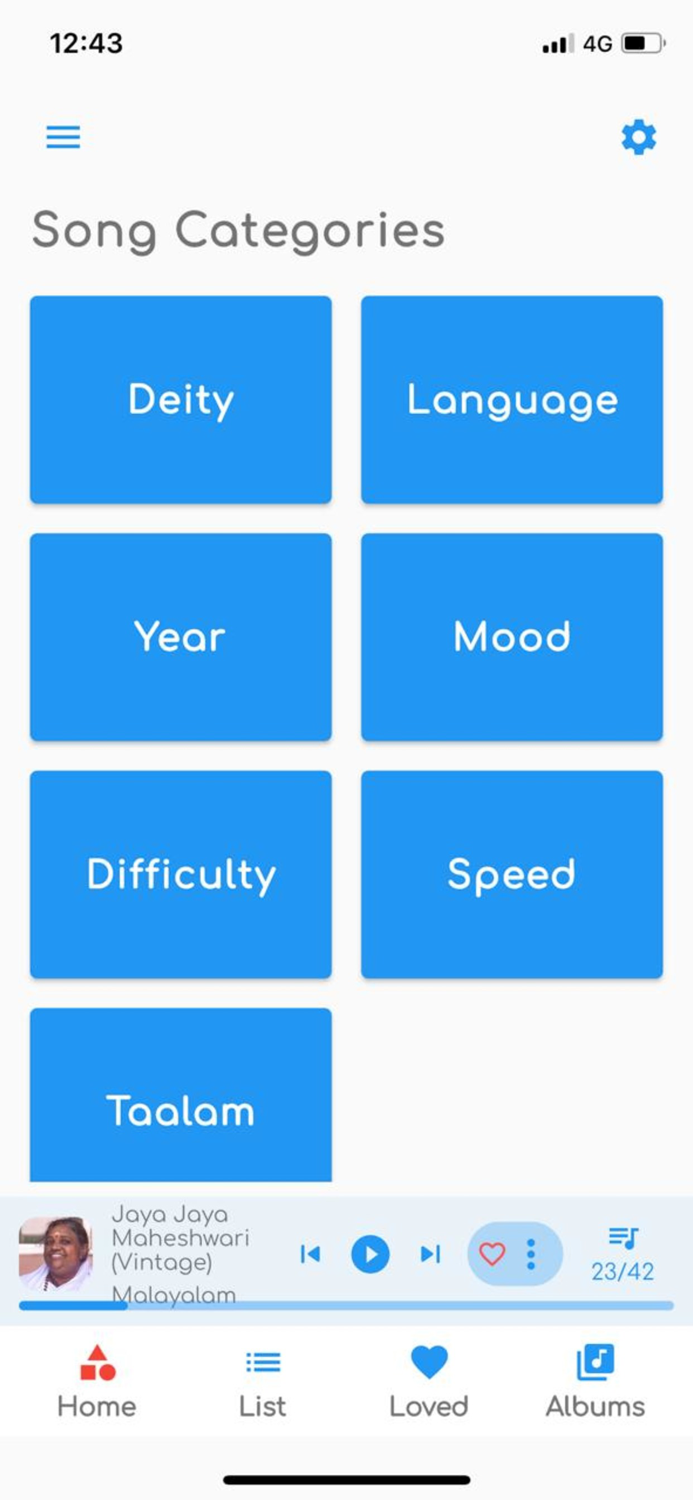Skip to the previous song

(311, 1254)
